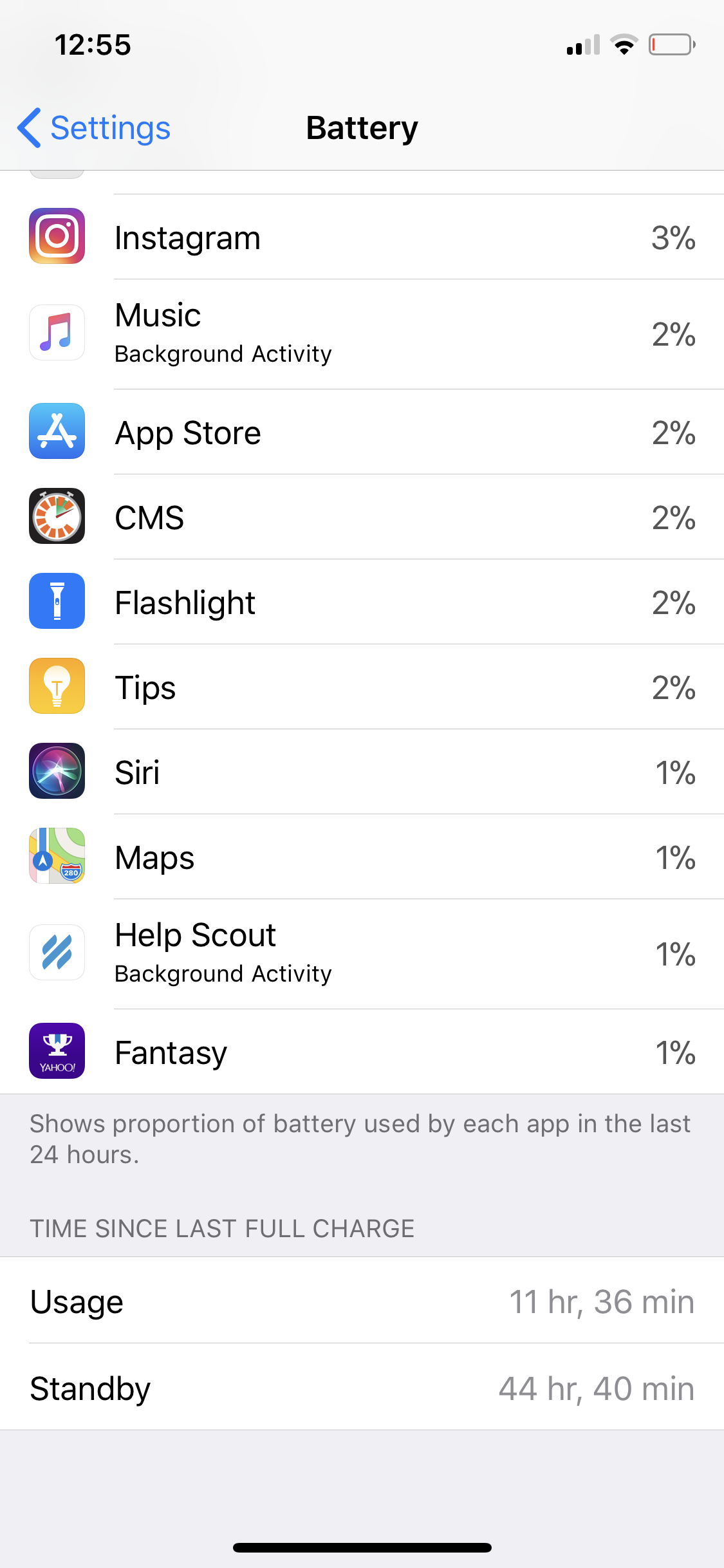Select the Instagram battery usage row
This screenshot has height=1568, width=724.
tap(362, 237)
